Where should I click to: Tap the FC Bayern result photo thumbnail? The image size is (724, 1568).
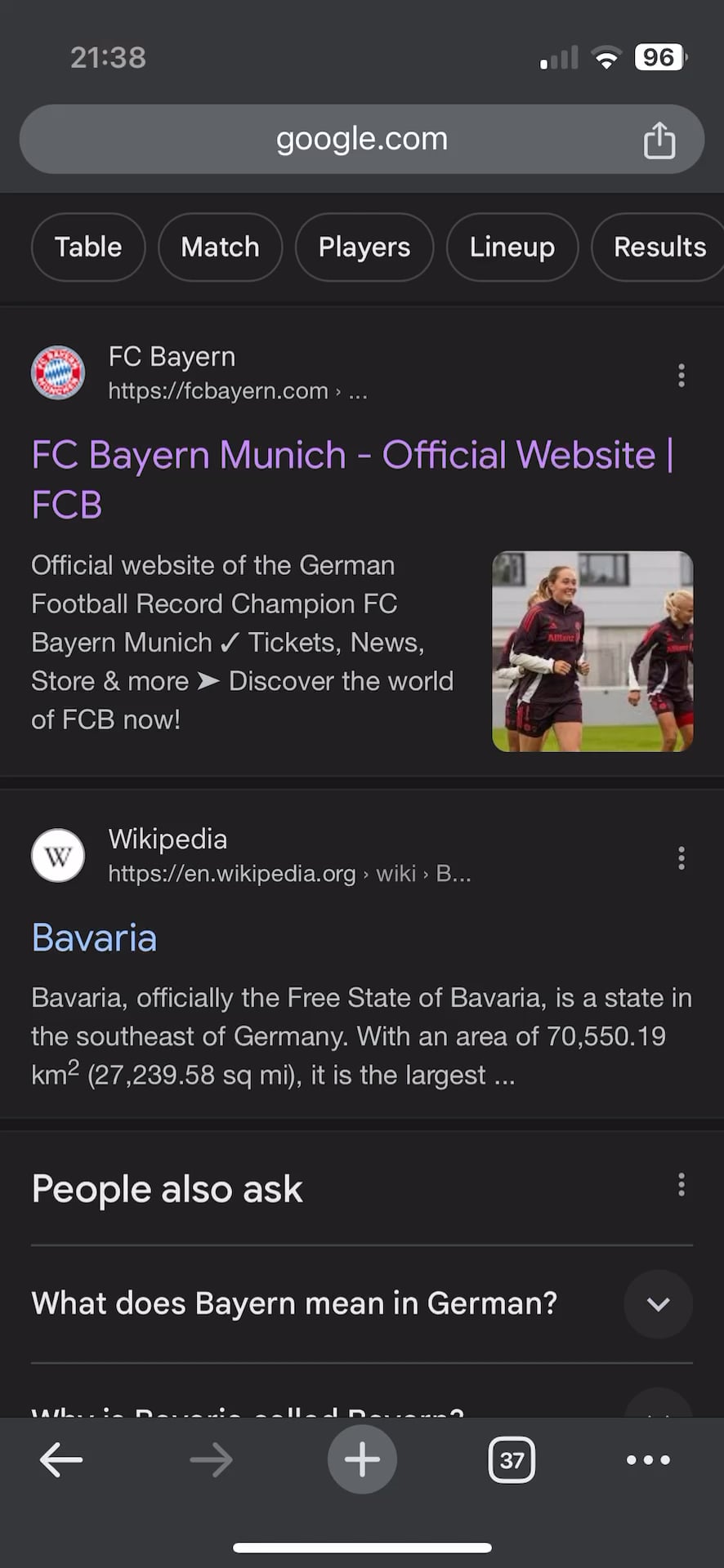[x=592, y=651]
